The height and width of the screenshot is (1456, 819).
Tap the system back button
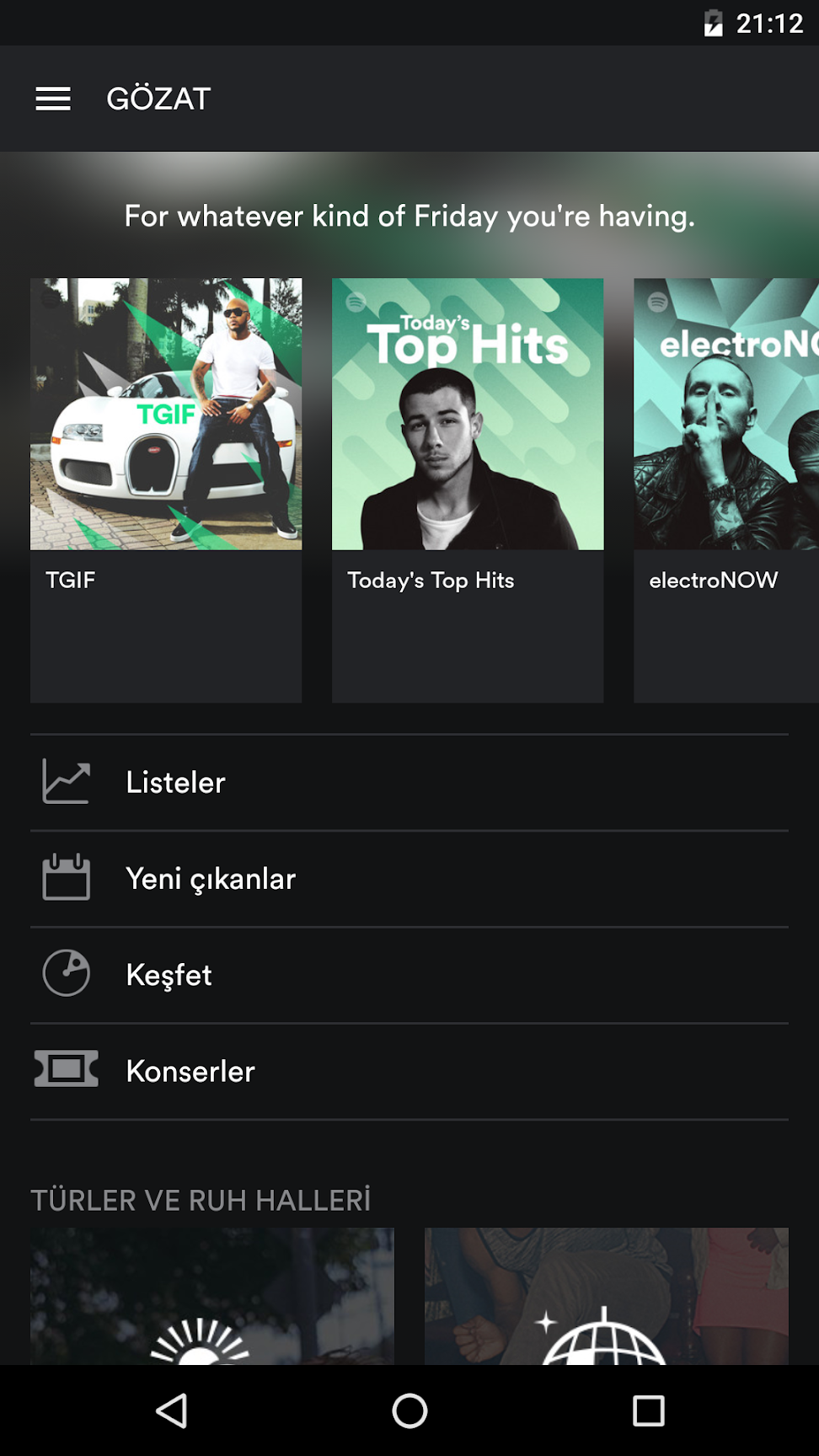[172, 1410]
